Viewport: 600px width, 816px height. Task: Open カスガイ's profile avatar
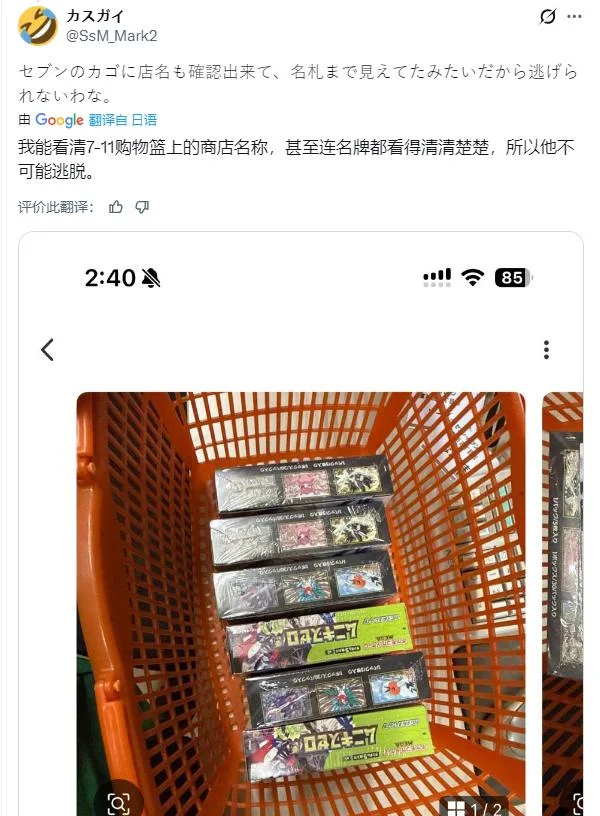click(x=37, y=25)
